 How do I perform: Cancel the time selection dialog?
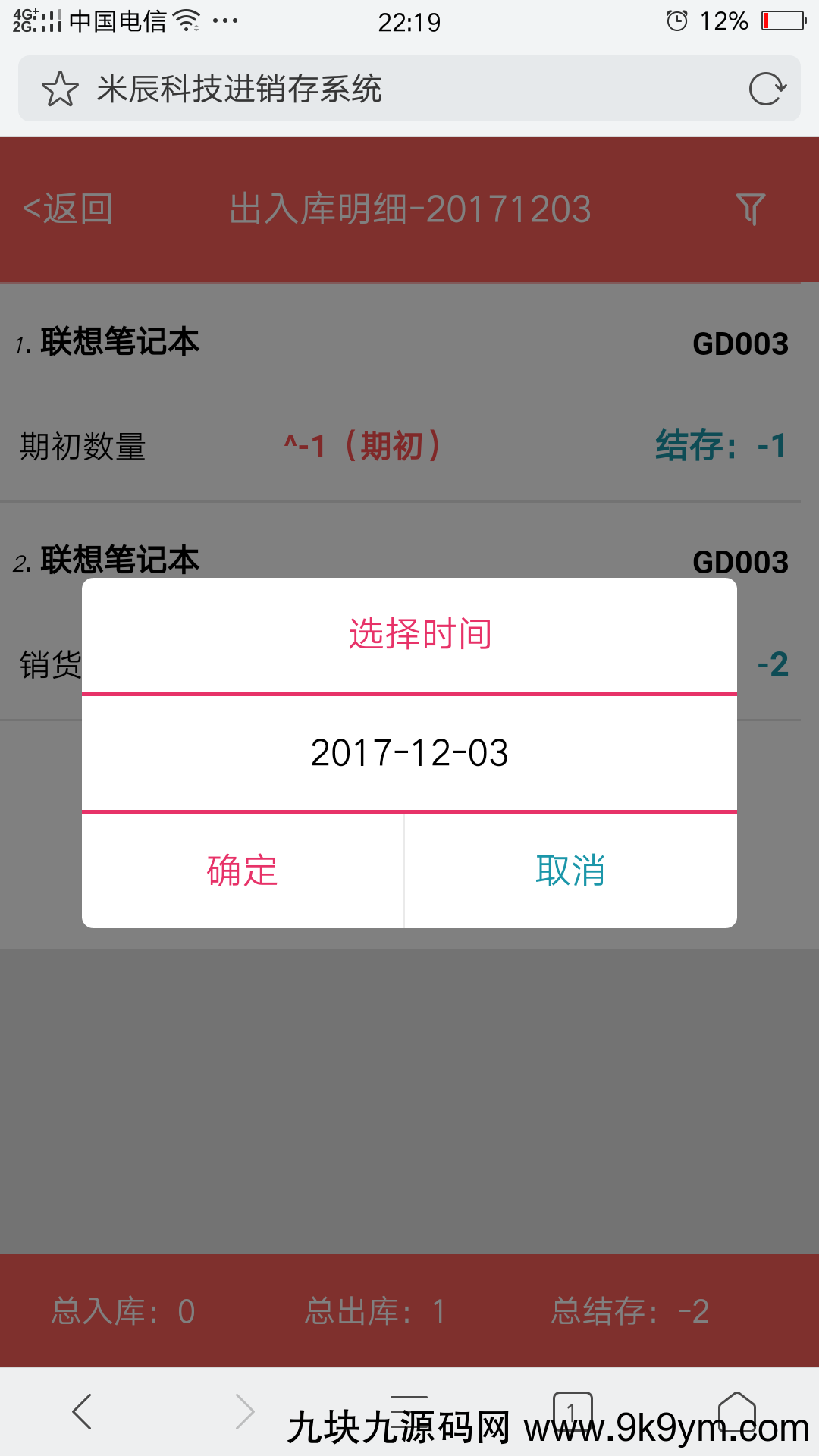coord(570,871)
